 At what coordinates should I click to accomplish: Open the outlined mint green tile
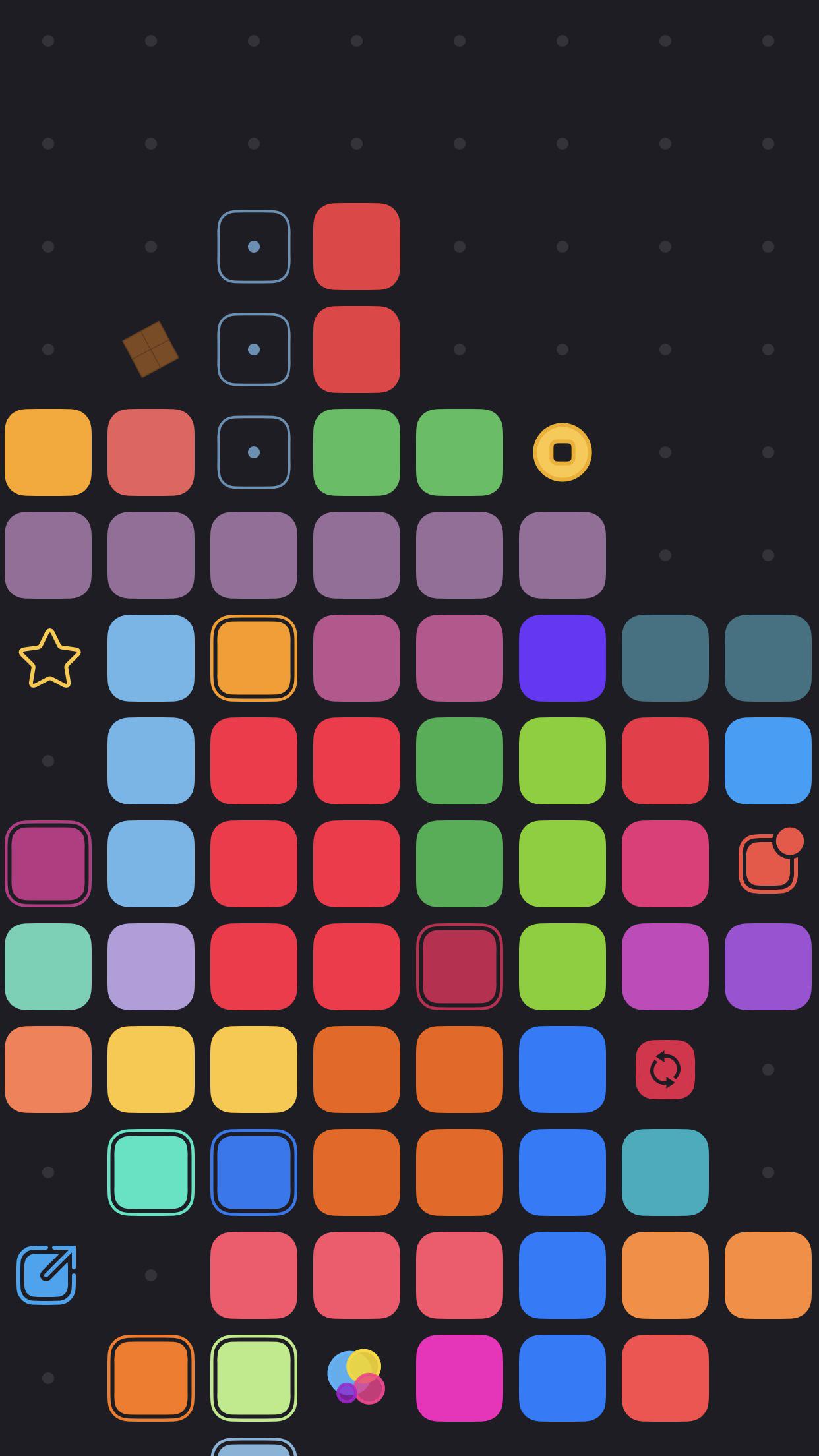[x=150, y=1172]
